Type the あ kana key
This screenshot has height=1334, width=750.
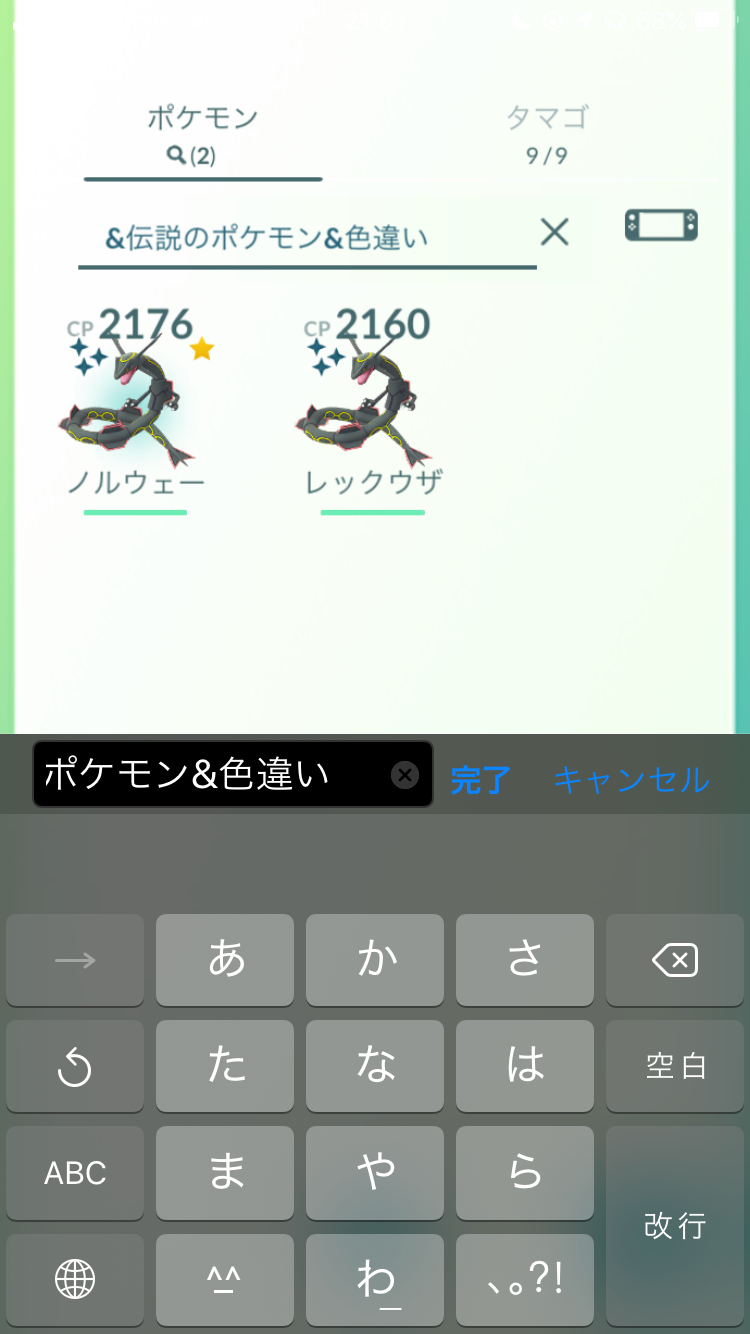tap(225, 961)
